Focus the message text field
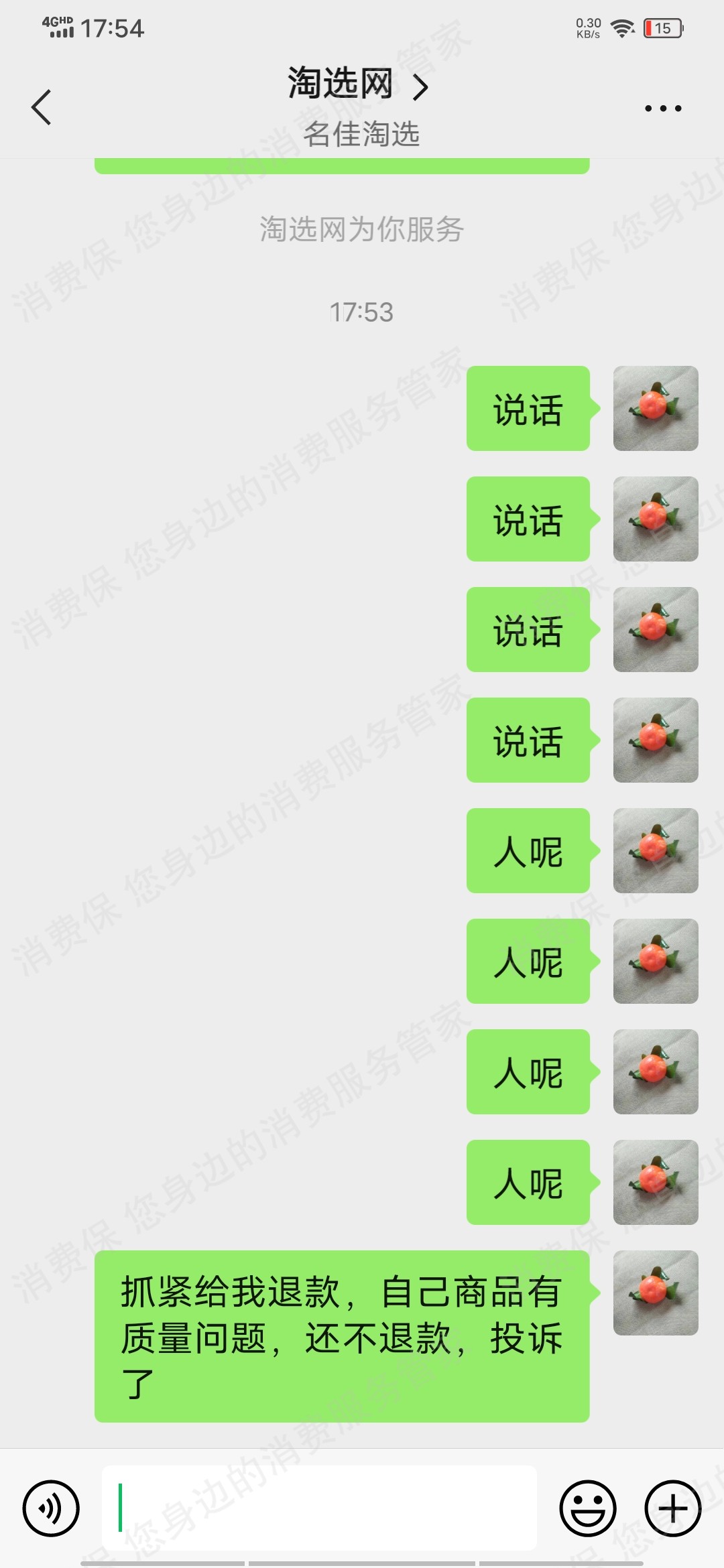 pyautogui.click(x=319, y=1508)
